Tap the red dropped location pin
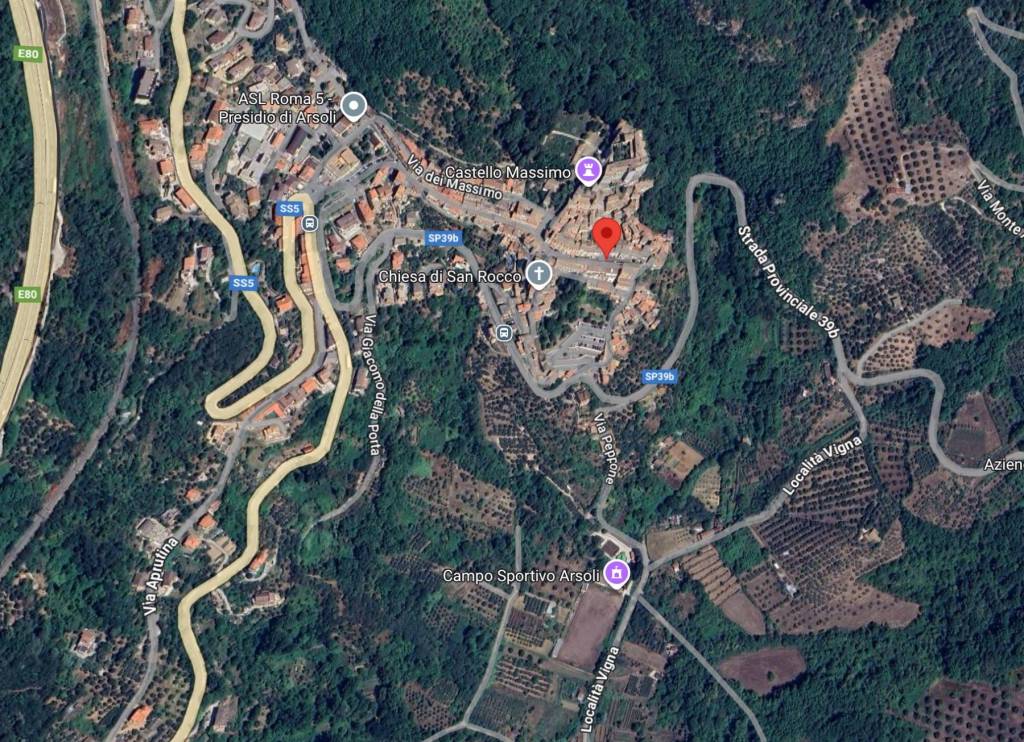The image size is (1024, 742). pyautogui.click(x=607, y=238)
